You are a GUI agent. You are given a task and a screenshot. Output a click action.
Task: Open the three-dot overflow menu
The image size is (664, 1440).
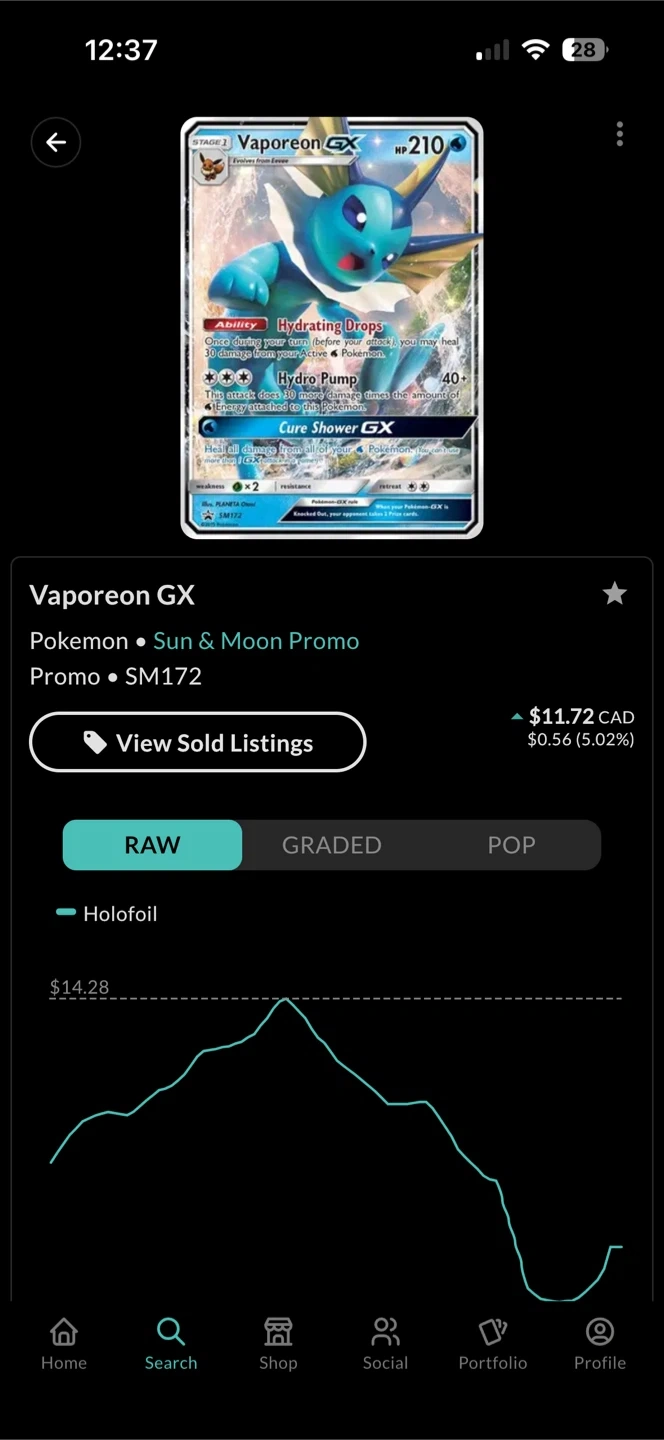[x=620, y=134]
